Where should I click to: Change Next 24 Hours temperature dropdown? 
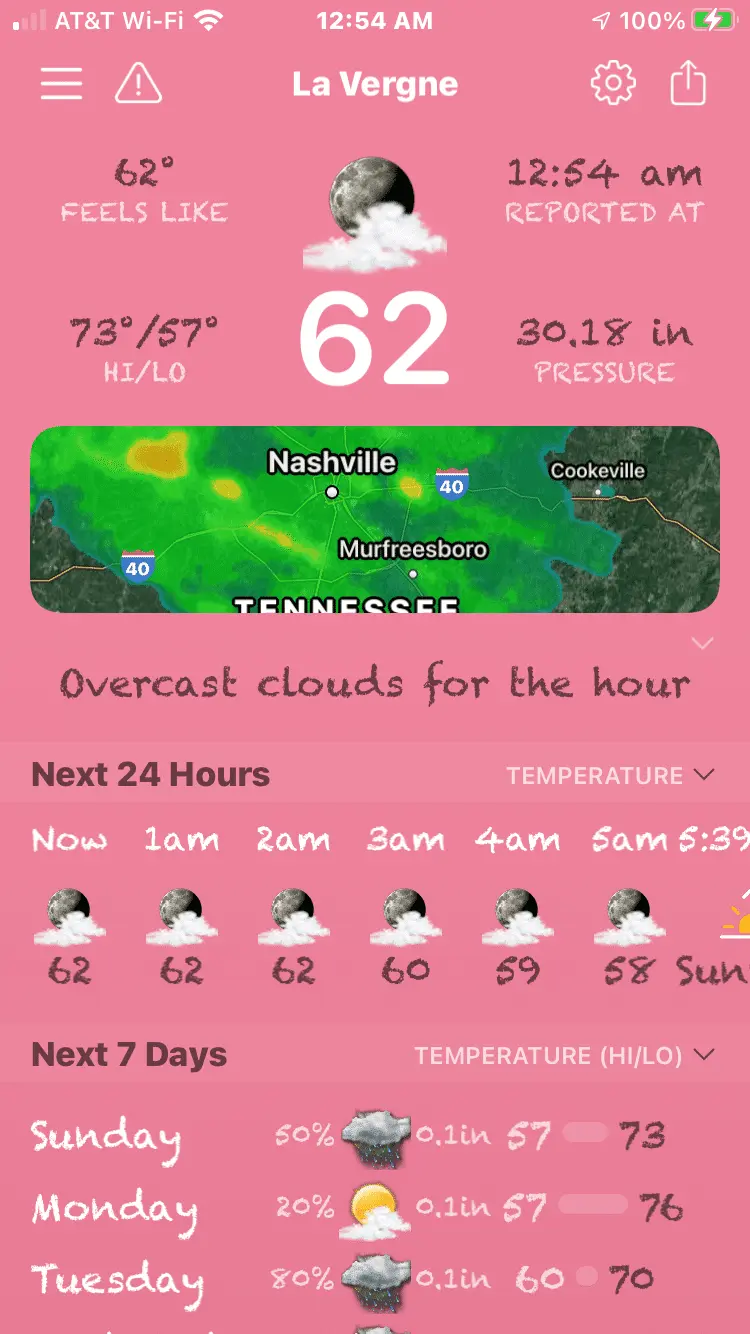(610, 775)
